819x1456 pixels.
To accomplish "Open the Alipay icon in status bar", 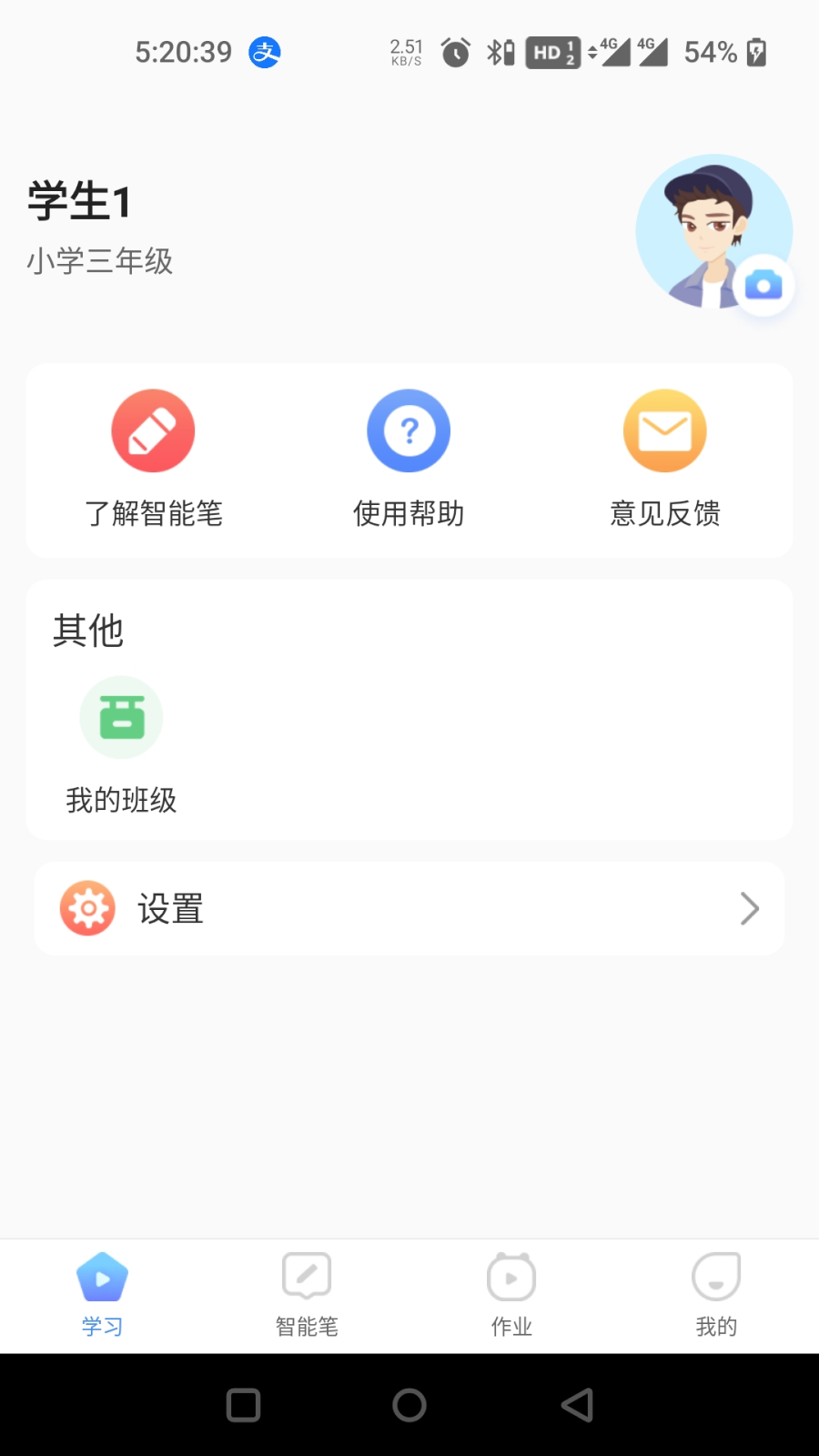I will (263, 52).
